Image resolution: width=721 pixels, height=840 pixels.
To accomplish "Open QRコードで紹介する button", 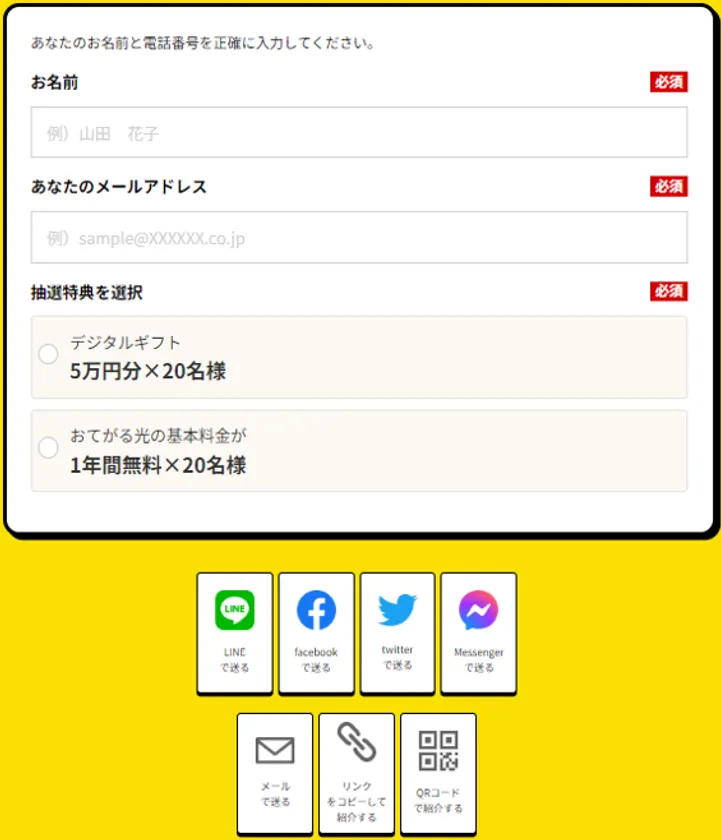I will point(438,773).
